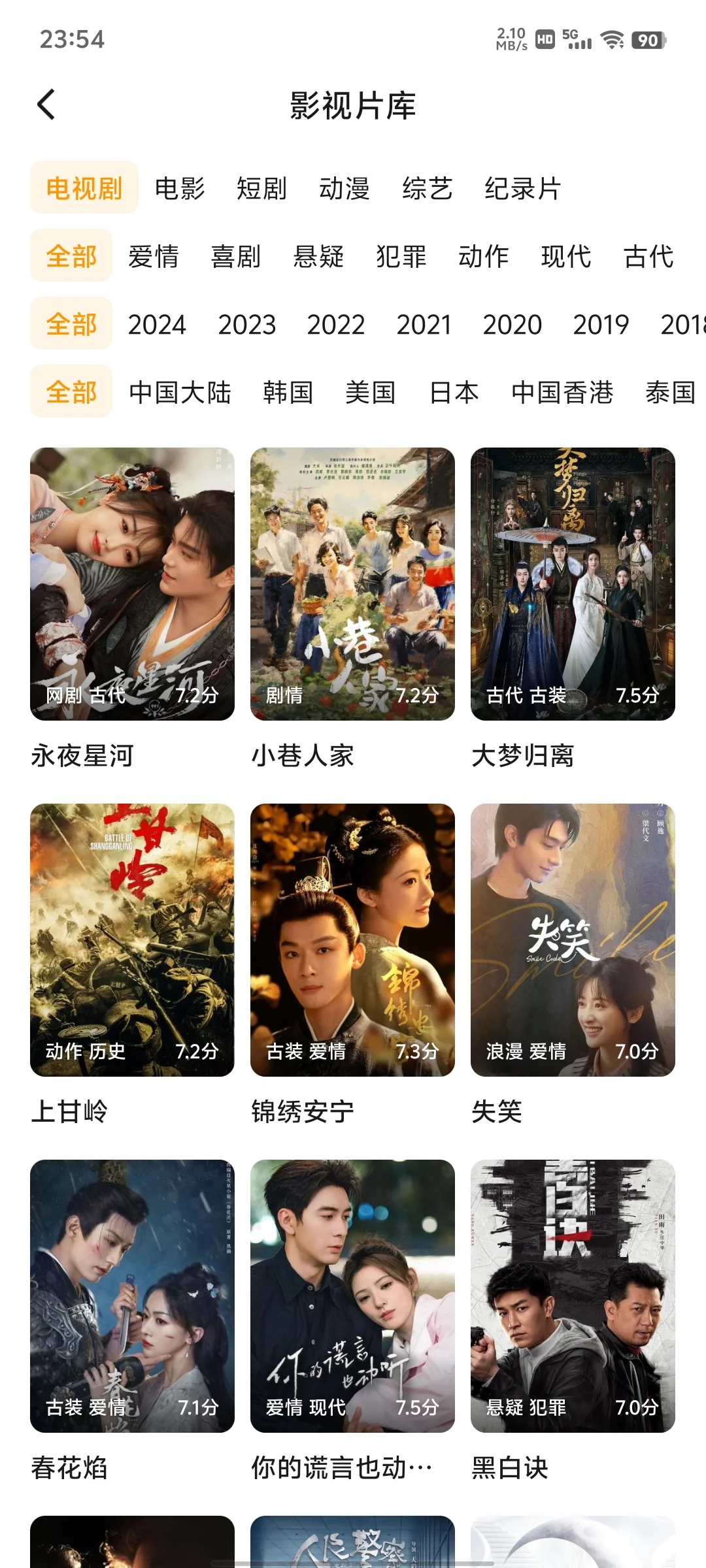Switch to the 电影 tab
This screenshot has width=706, height=1568.
180,189
